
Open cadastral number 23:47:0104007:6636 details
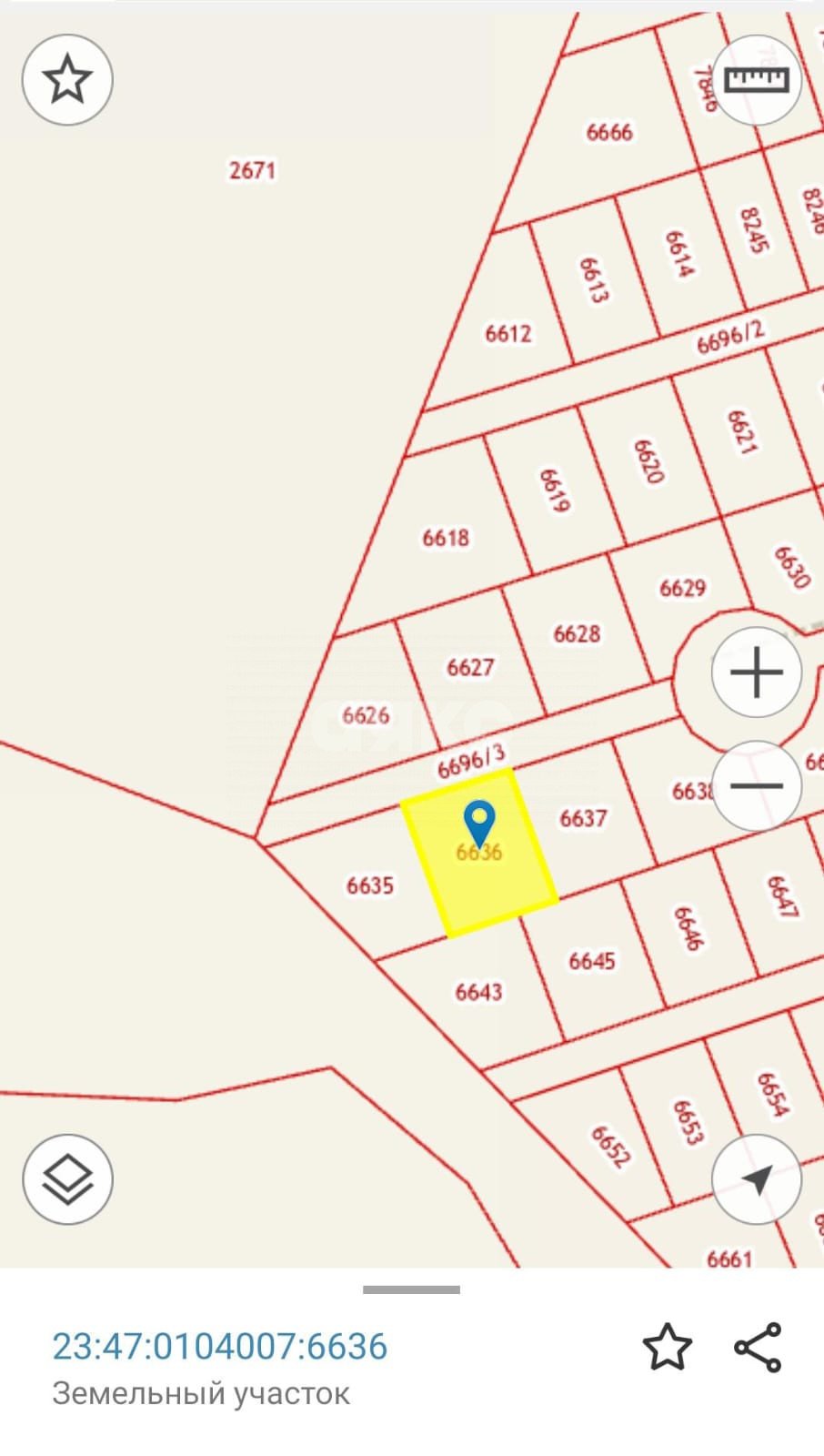[220, 1347]
